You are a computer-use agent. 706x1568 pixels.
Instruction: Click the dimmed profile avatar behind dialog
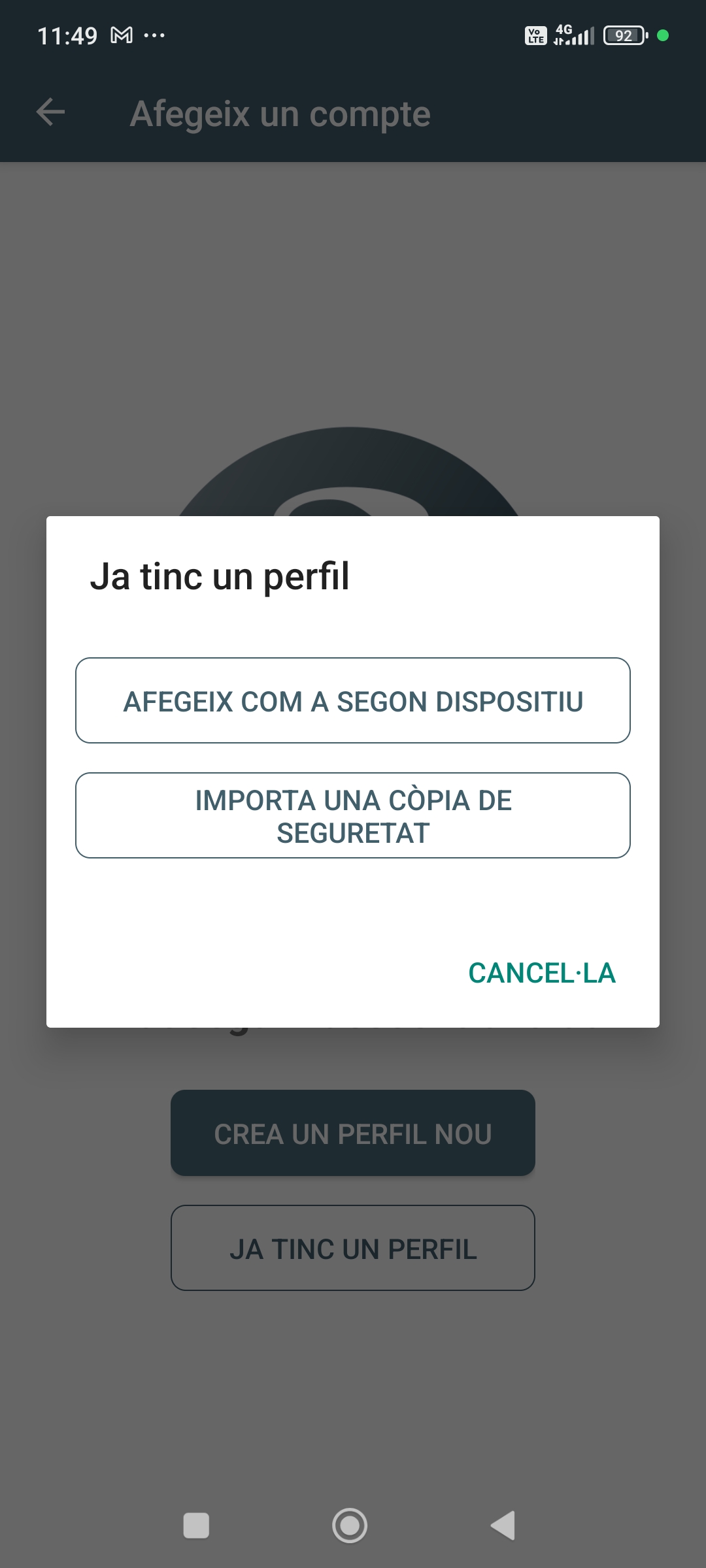(x=353, y=477)
